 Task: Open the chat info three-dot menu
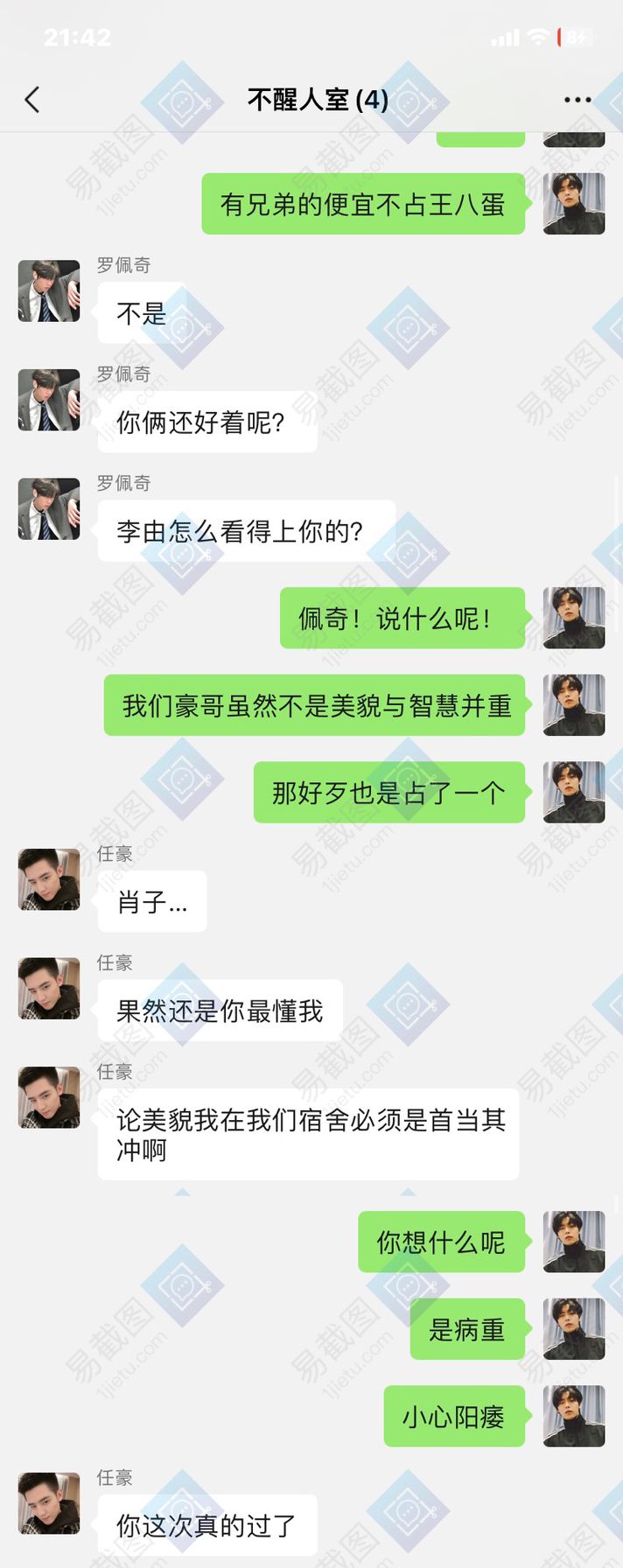(x=577, y=100)
